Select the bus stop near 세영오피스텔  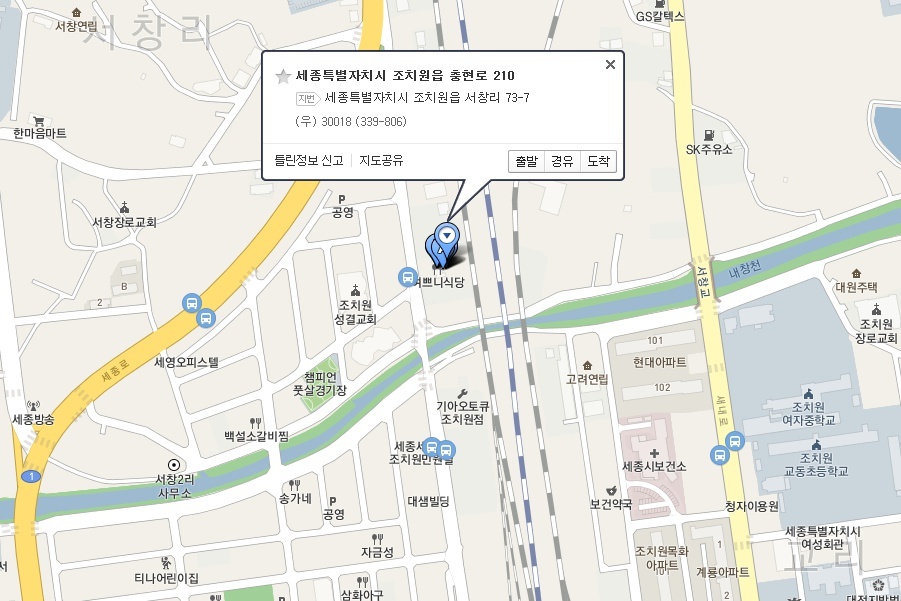pos(206,320)
